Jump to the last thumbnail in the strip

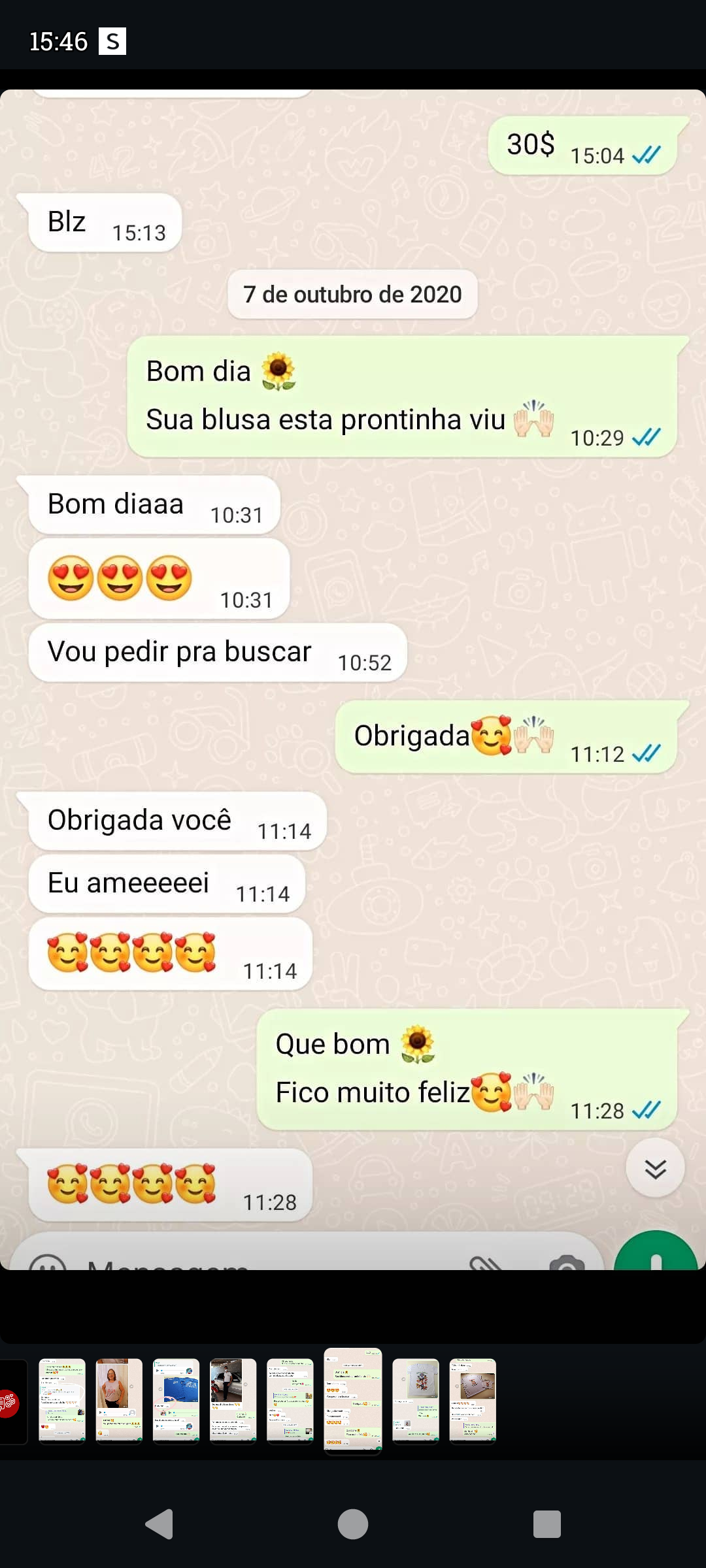tap(473, 1399)
